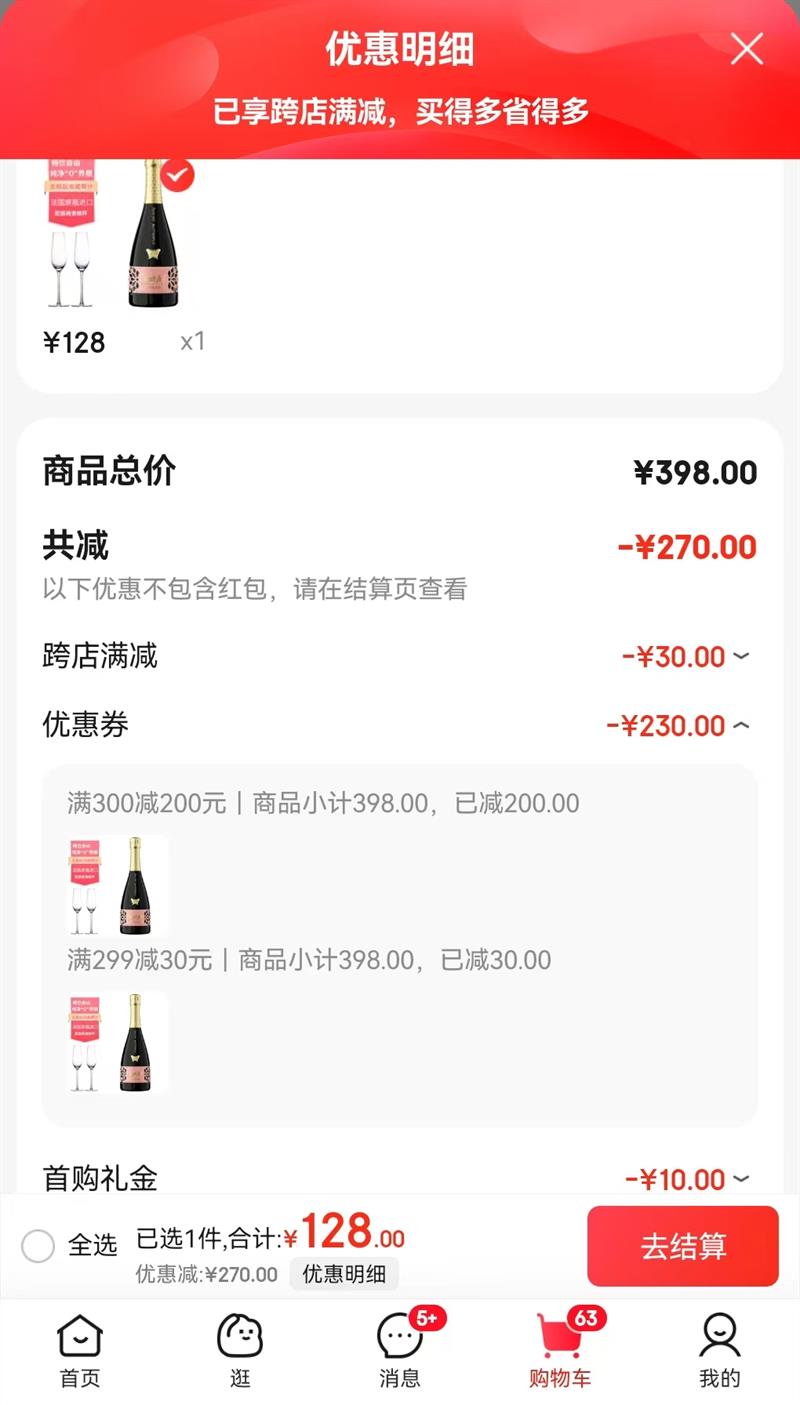The width and height of the screenshot is (800, 1405).
Task: Select the 购物车 tab
Action: [560, 1350]
